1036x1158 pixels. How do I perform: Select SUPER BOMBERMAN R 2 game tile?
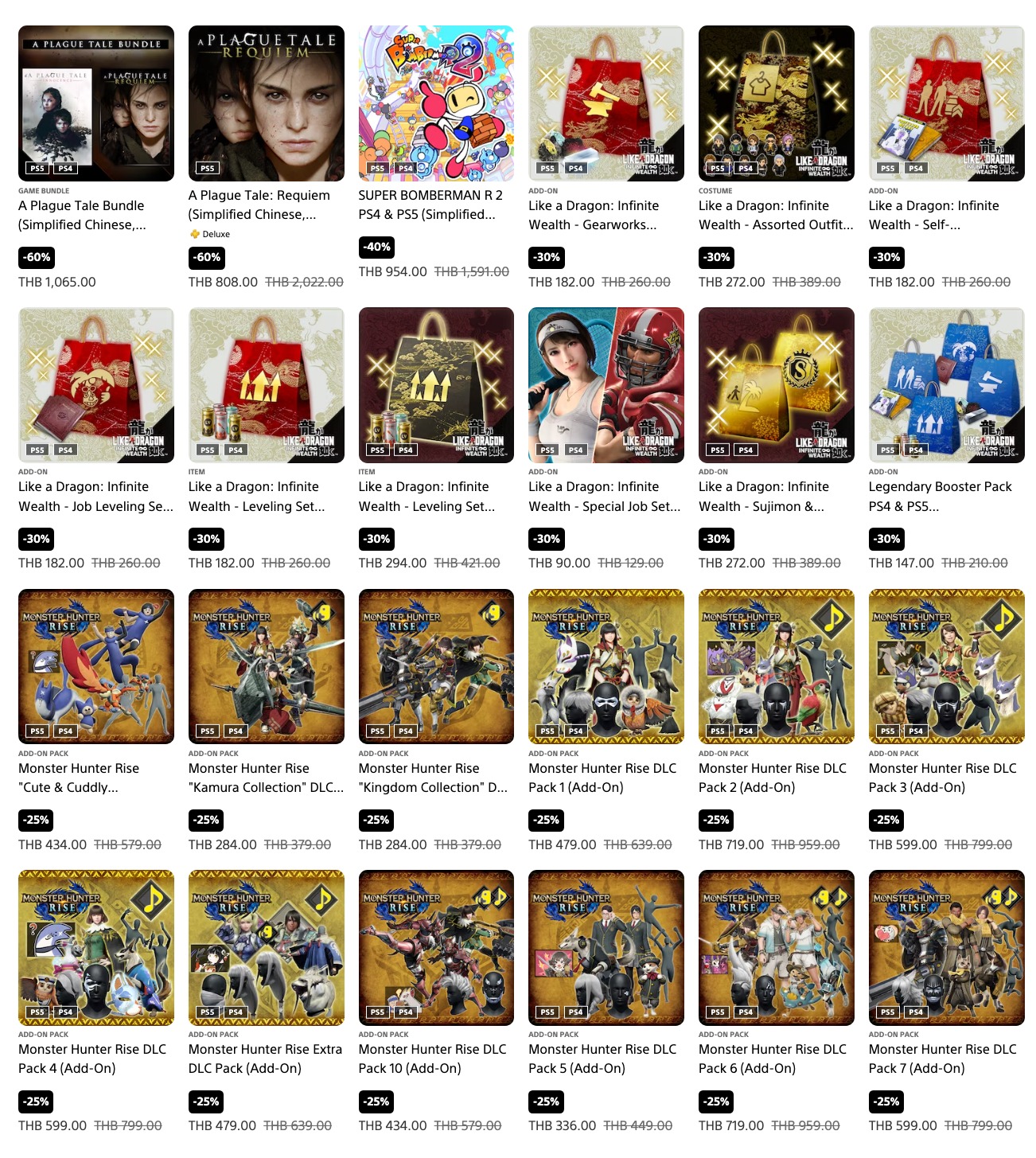[436, 103]
